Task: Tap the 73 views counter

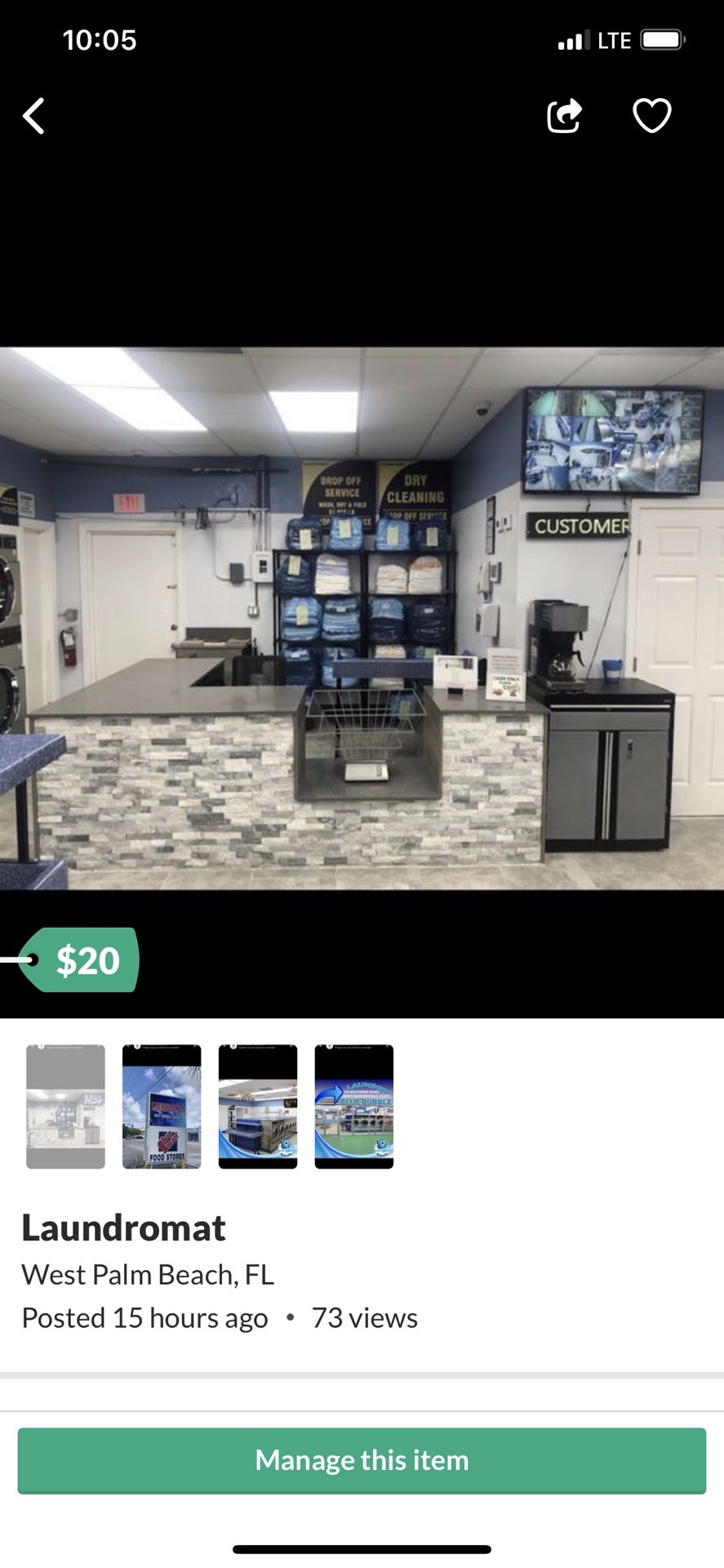Action: coord(365,1317)
